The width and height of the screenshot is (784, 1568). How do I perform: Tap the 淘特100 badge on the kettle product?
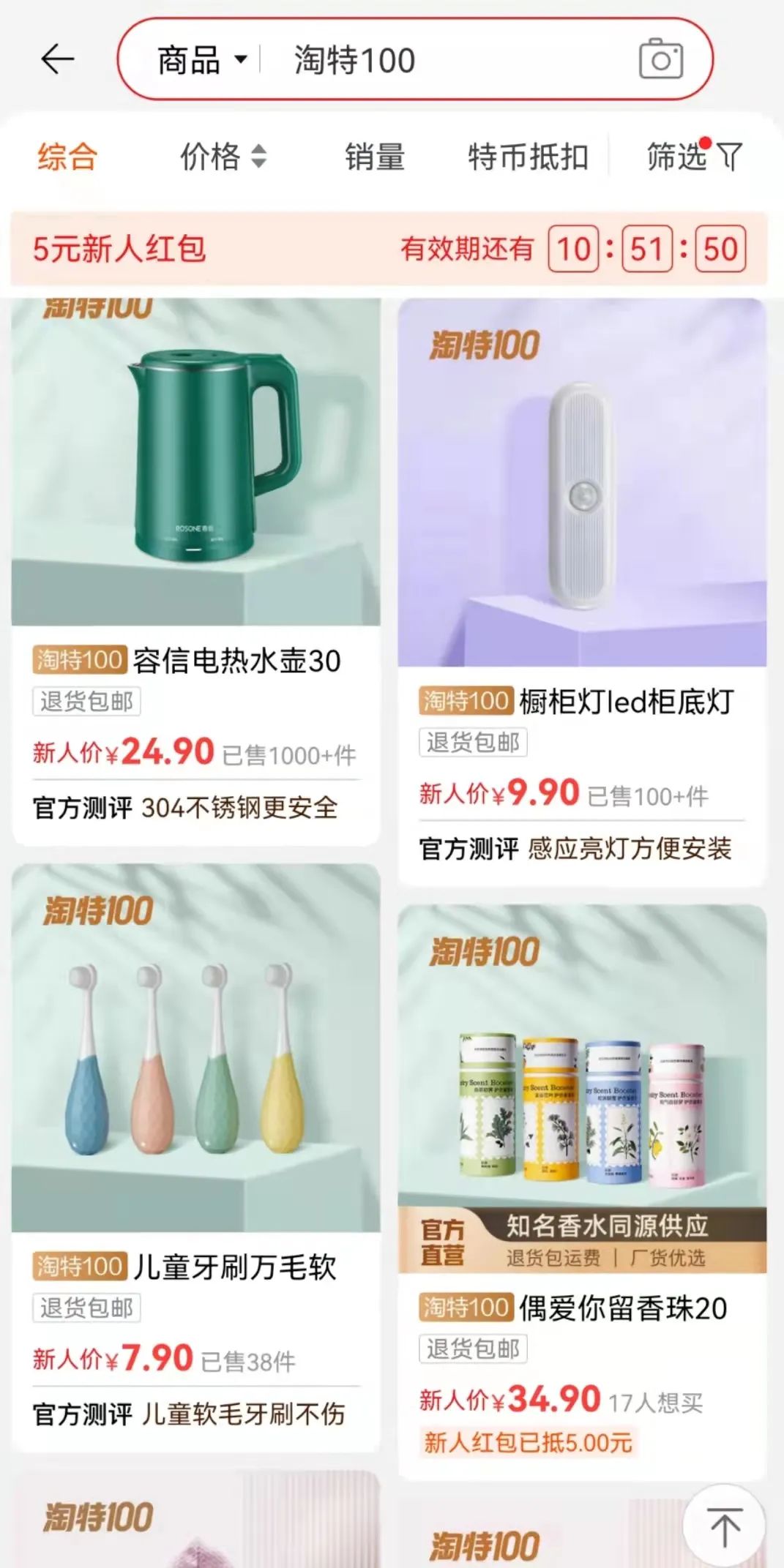[x=81, y=659]
